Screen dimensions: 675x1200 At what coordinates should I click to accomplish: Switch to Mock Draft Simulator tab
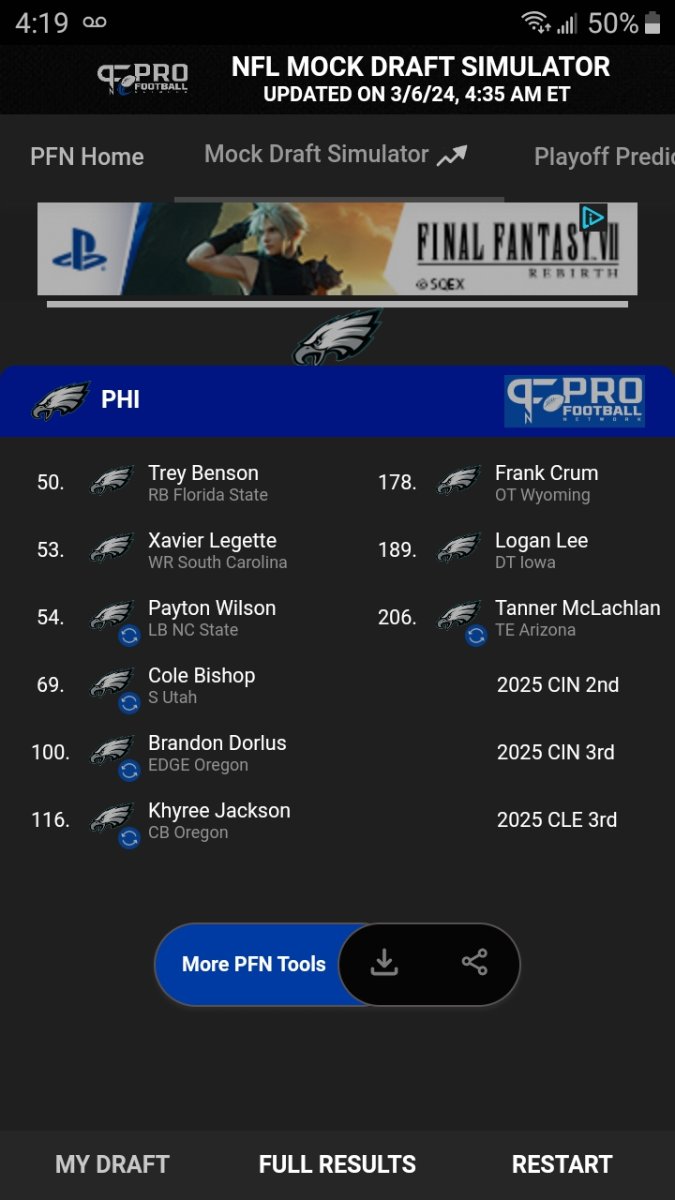335,155
